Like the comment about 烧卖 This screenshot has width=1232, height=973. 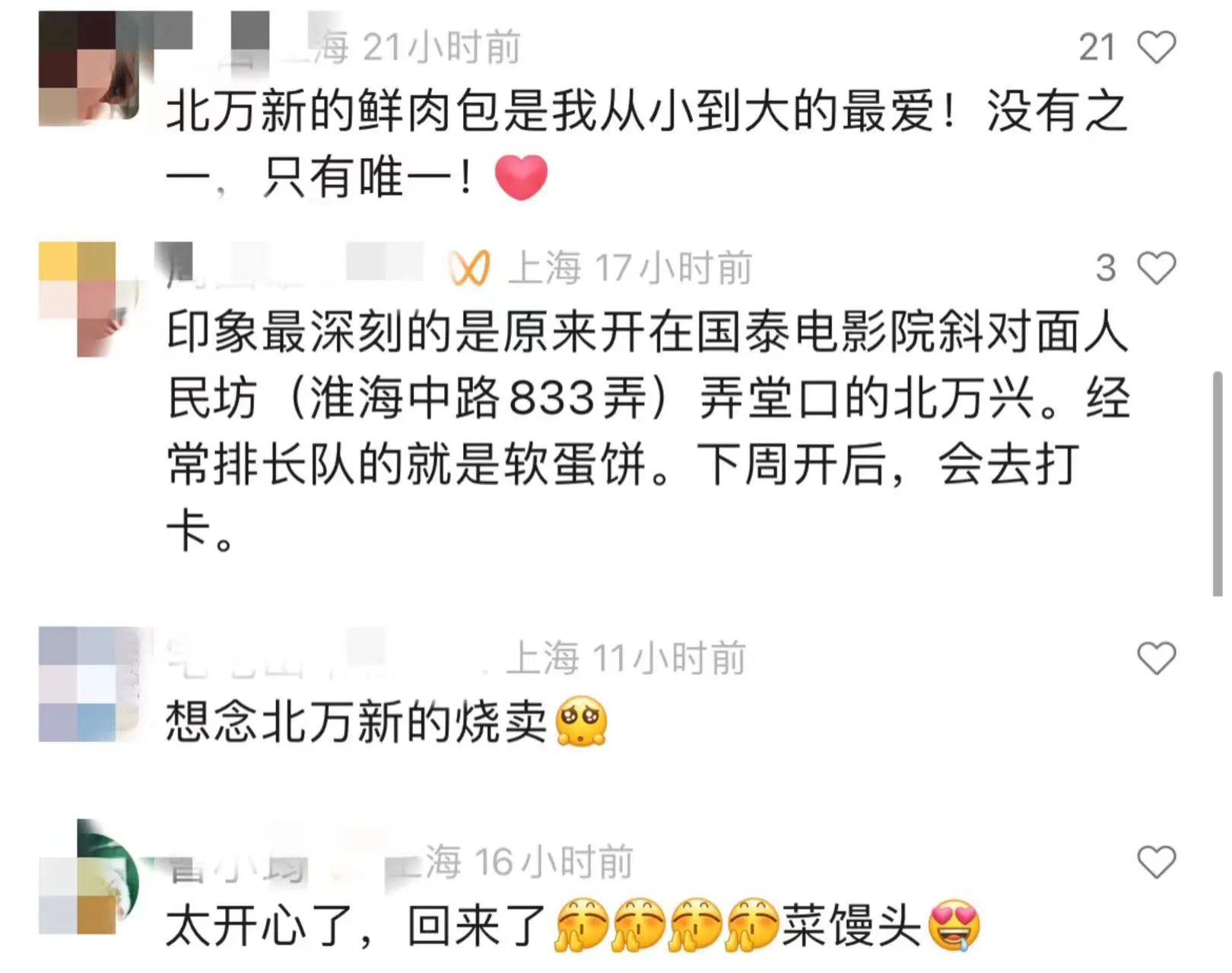click(1155, 658)
